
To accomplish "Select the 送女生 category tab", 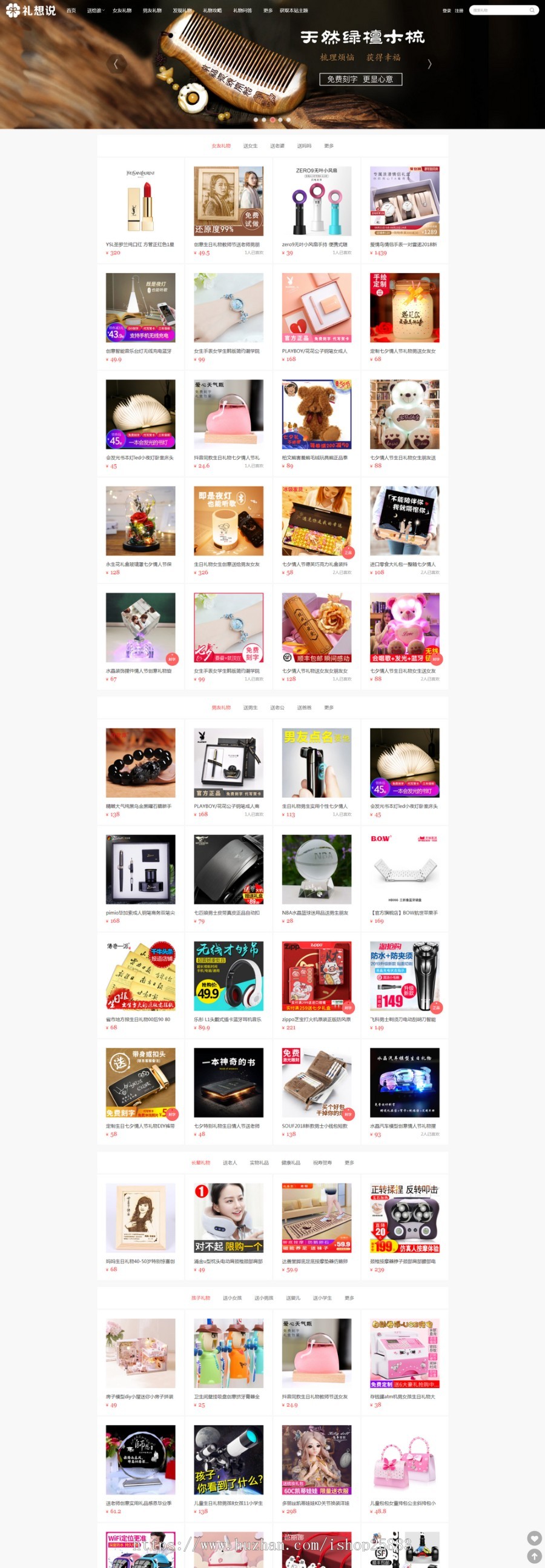I will 250,146.
